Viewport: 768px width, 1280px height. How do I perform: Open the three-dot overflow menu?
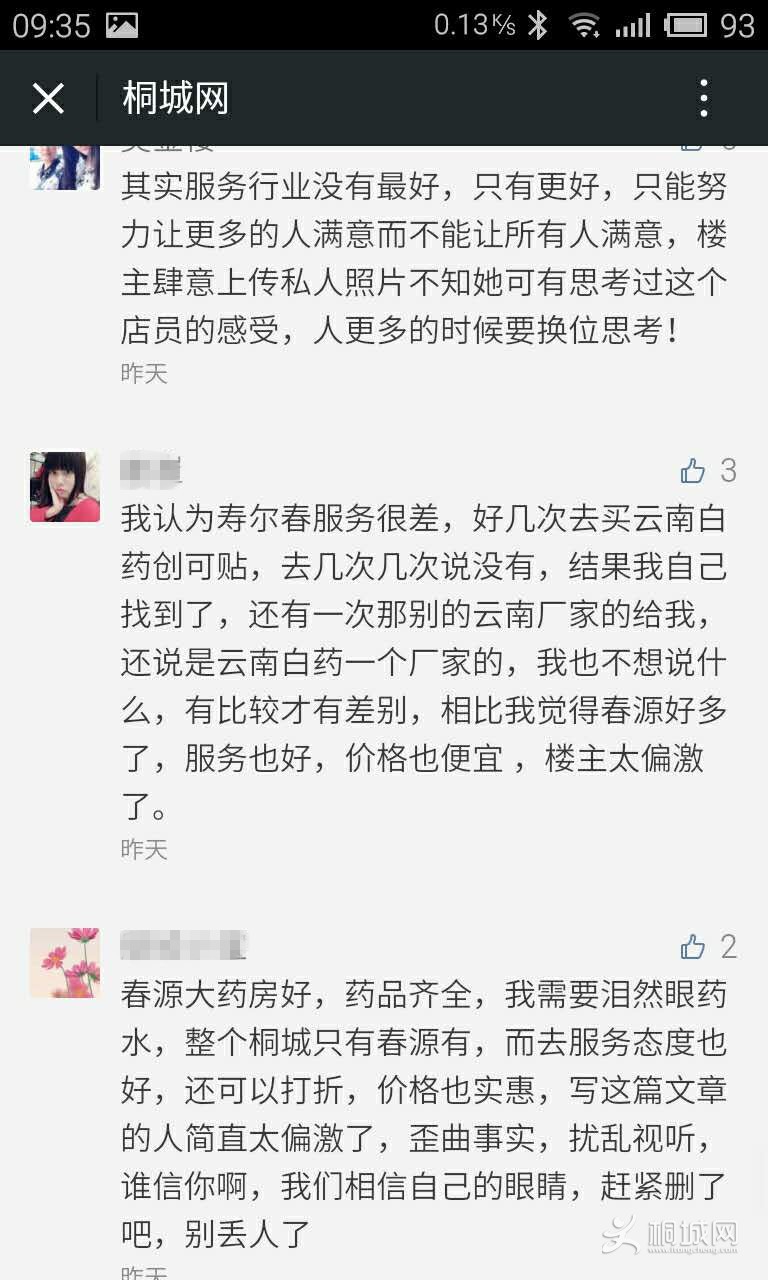(x=704, y=98)
